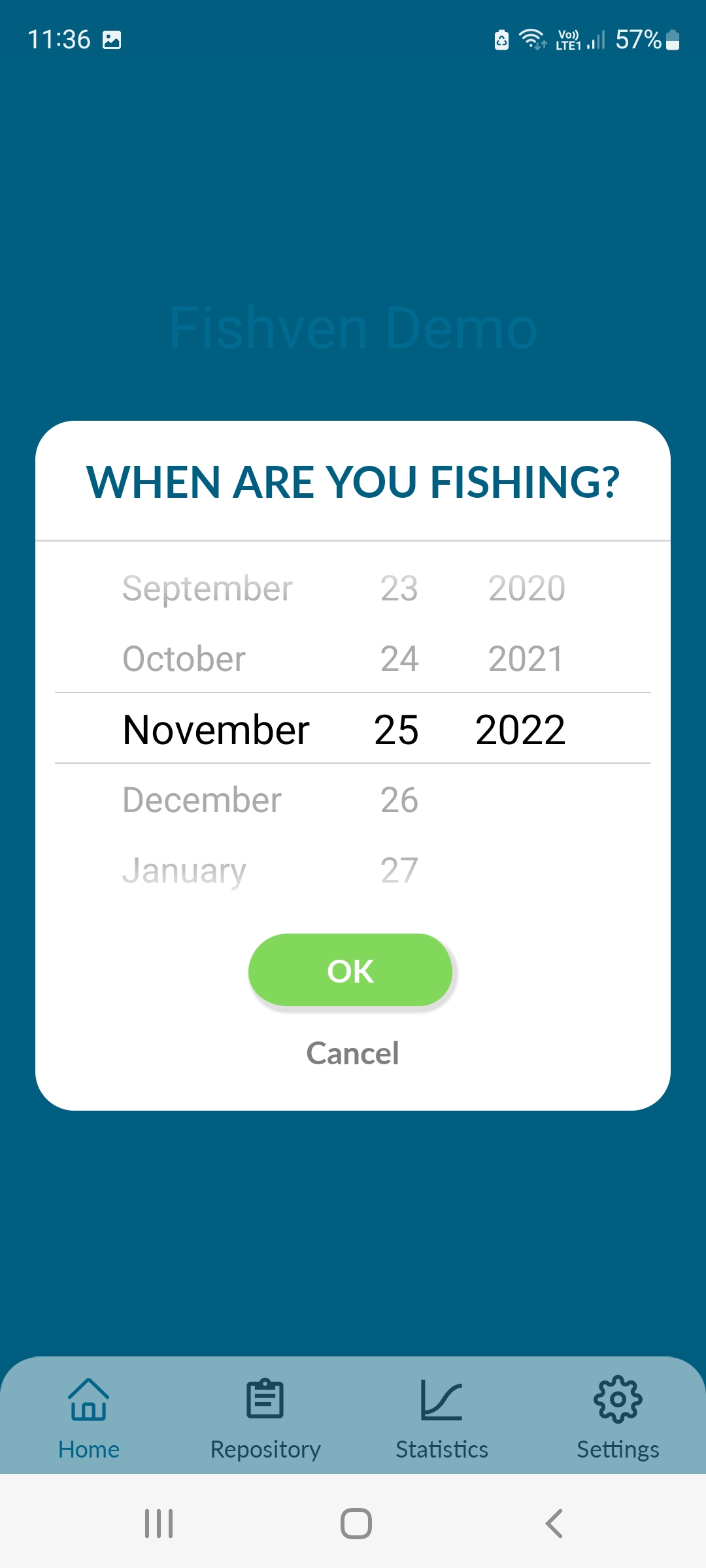Select October in the month picker
The height and width of the screenshot is (1568, 706).
pyautogui.click(x=184, y=659)
